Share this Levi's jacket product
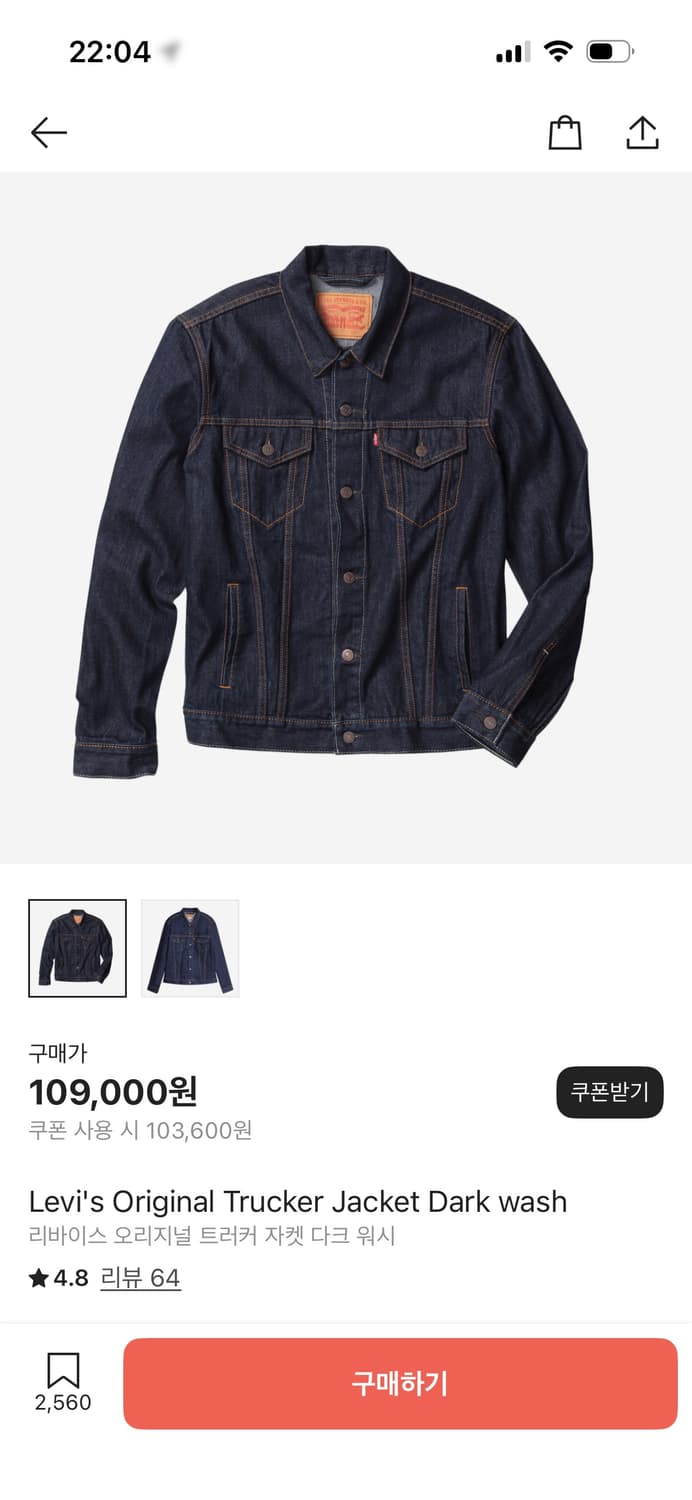Viewport: 692px width, 1500px height. [x=642, y=133]
